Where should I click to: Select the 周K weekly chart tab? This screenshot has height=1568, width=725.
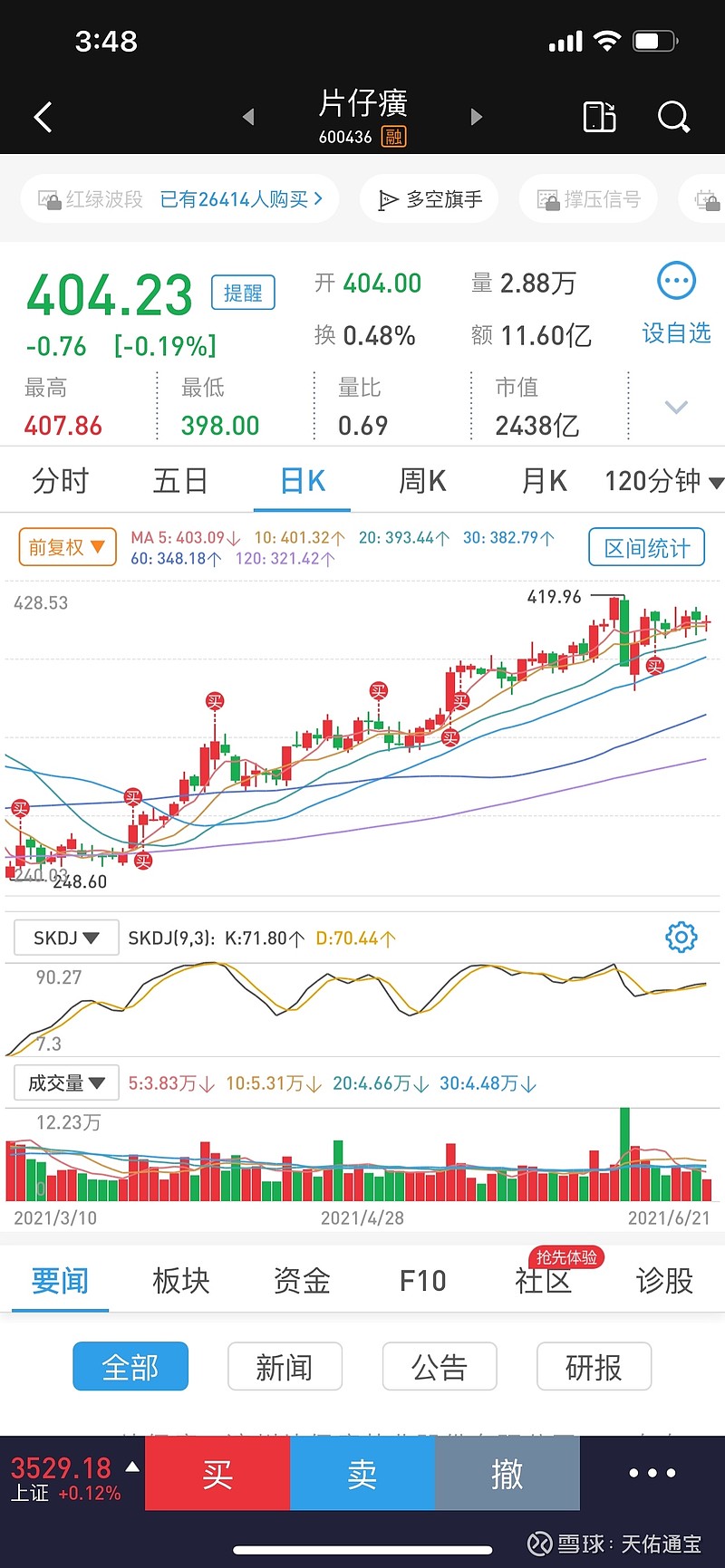click(x=422, y=481)
